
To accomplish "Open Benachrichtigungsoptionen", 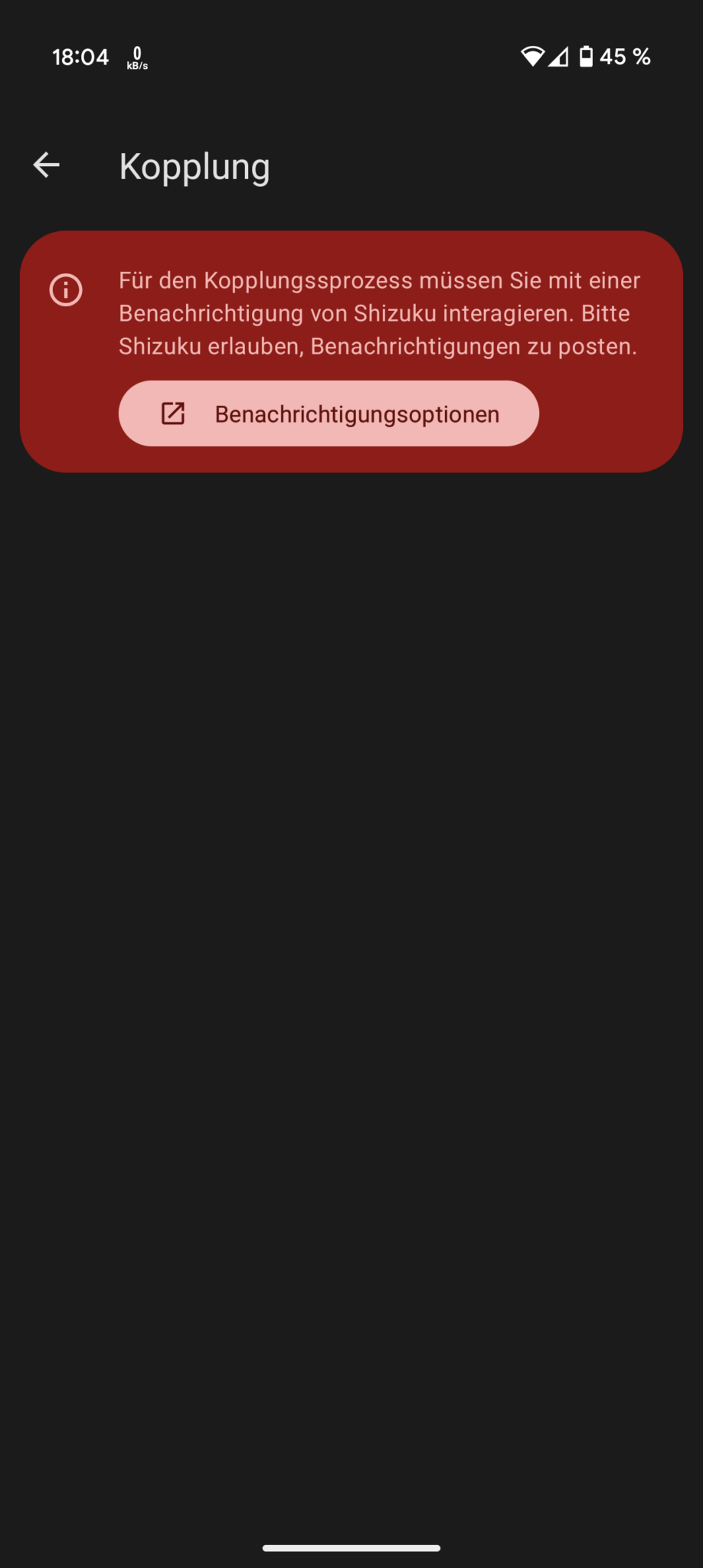I will [329, 414].
